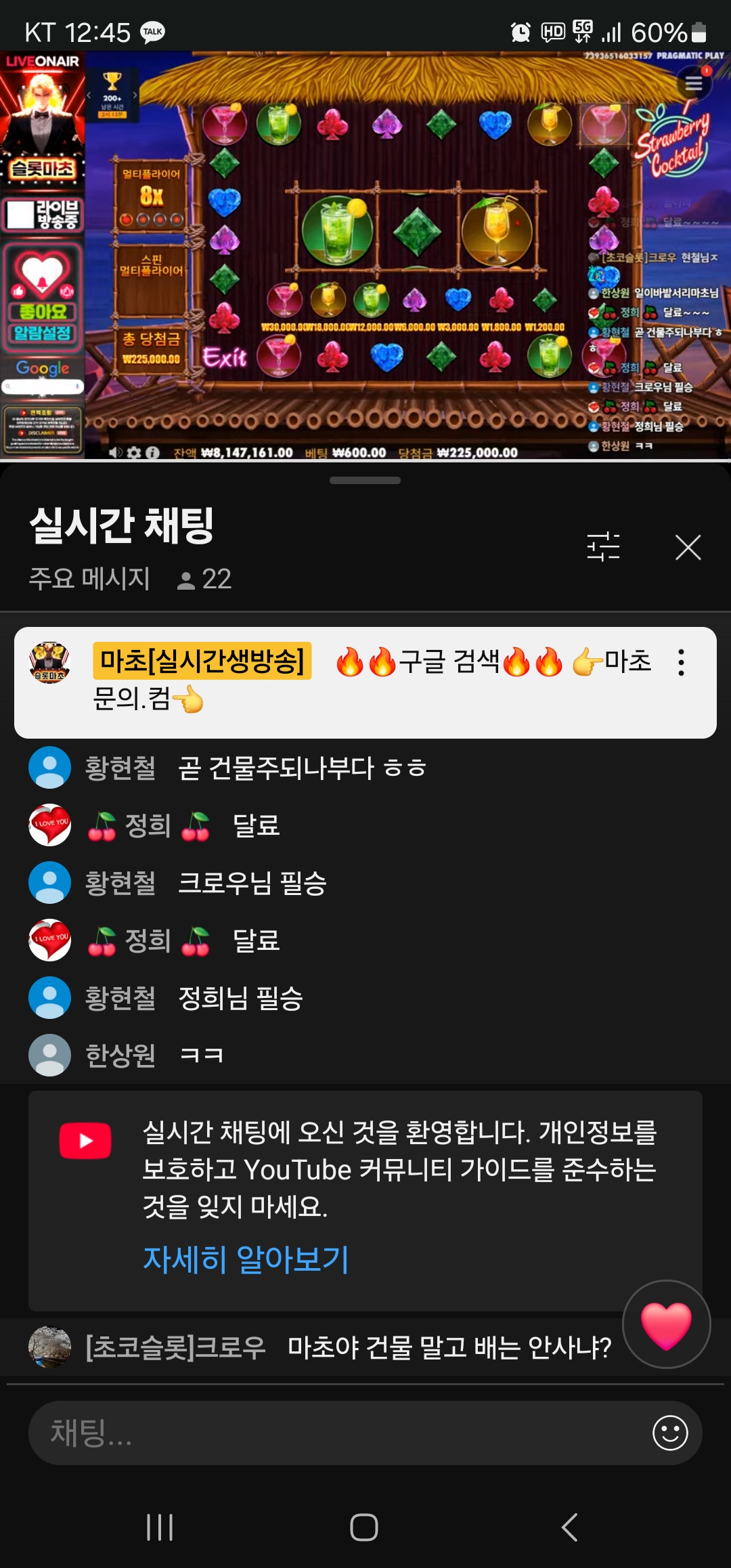Tap the live video player

point(365,255)
